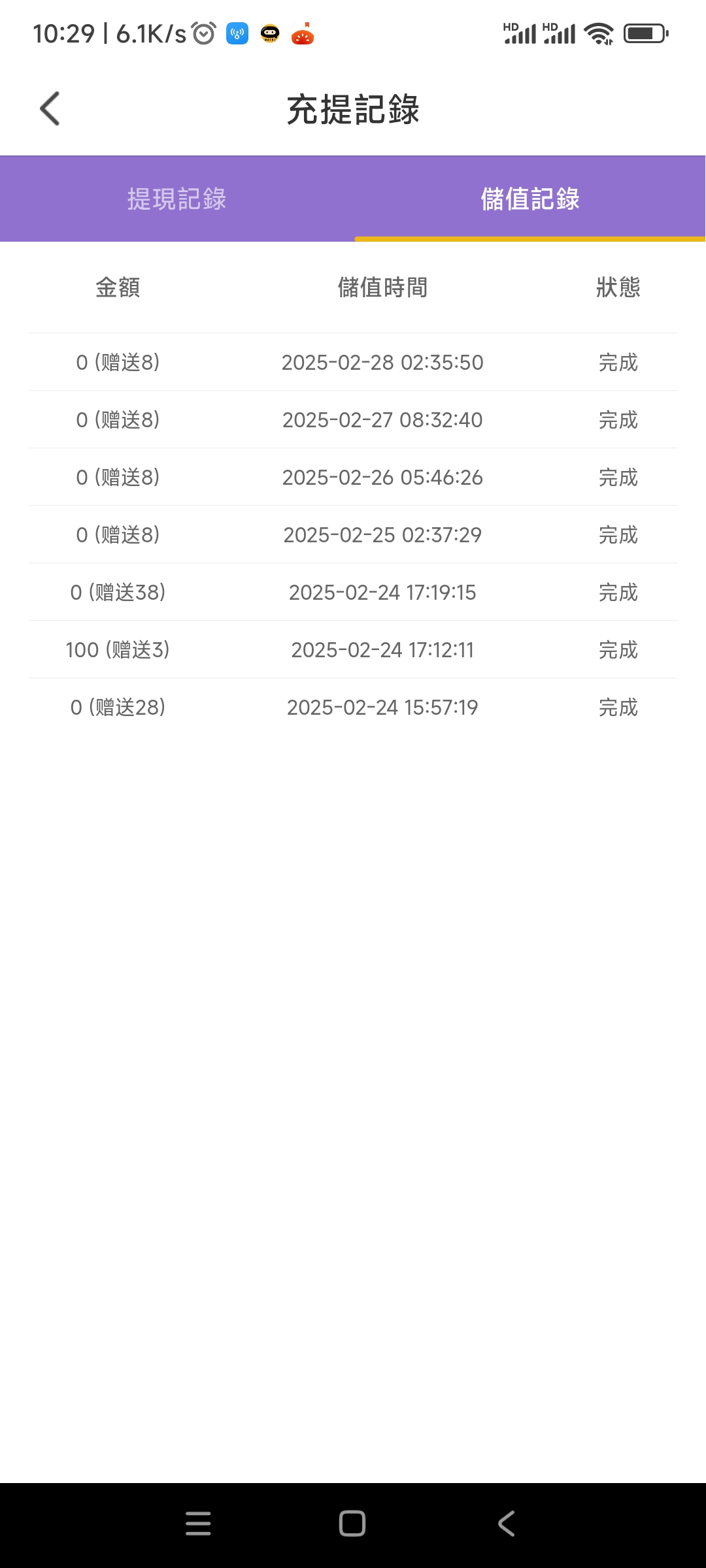The image size is (706, 1568).
Task: Tap the 狀態 column header
Action: click(617, 287)
